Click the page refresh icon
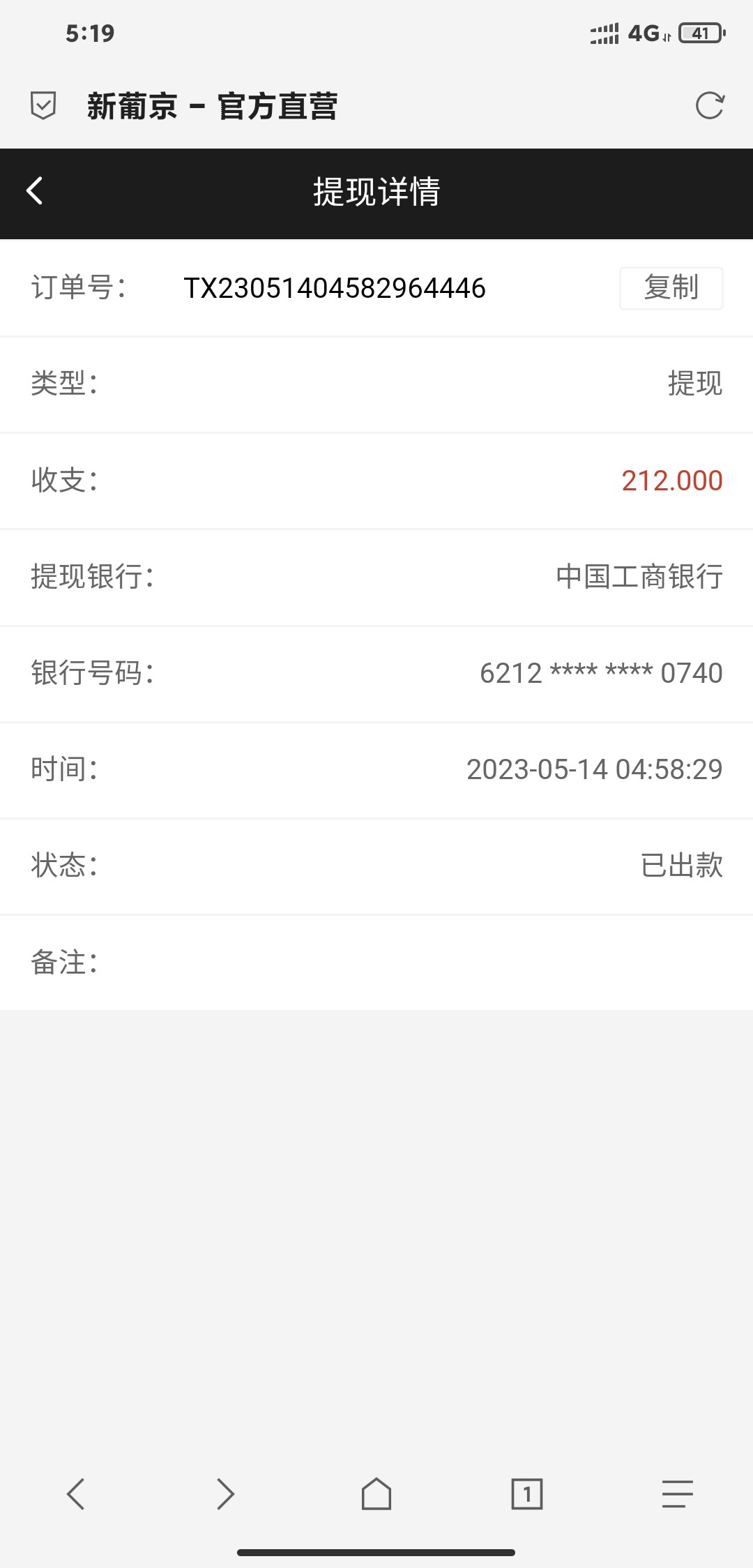 [709, 106]
